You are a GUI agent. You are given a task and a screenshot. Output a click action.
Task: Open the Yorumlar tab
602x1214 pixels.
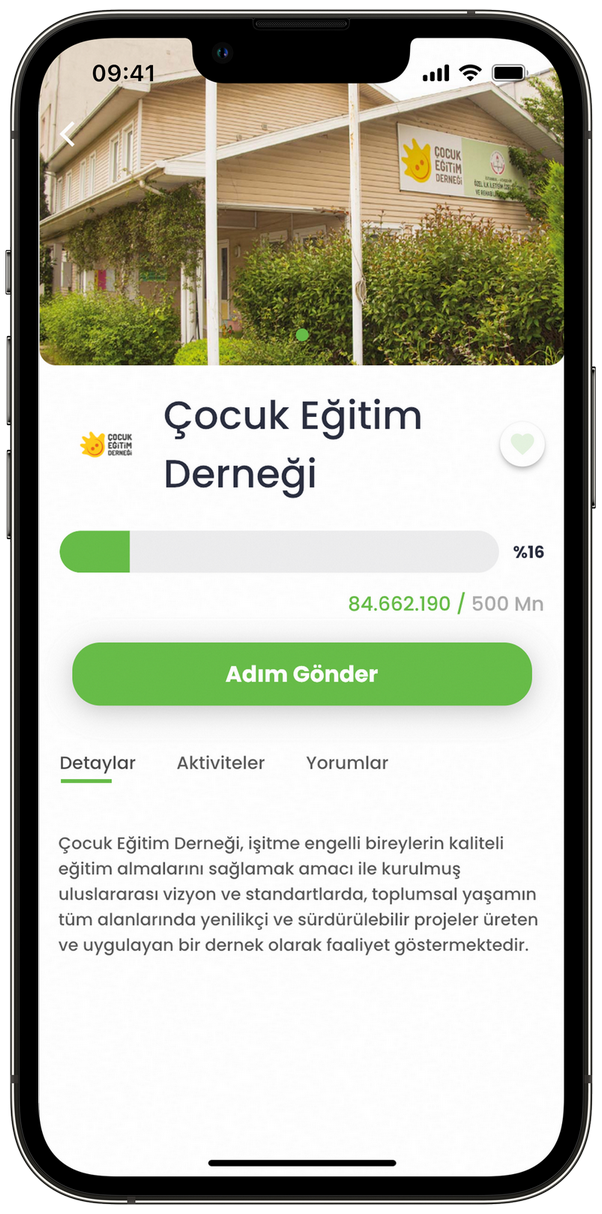coord(346,763)
